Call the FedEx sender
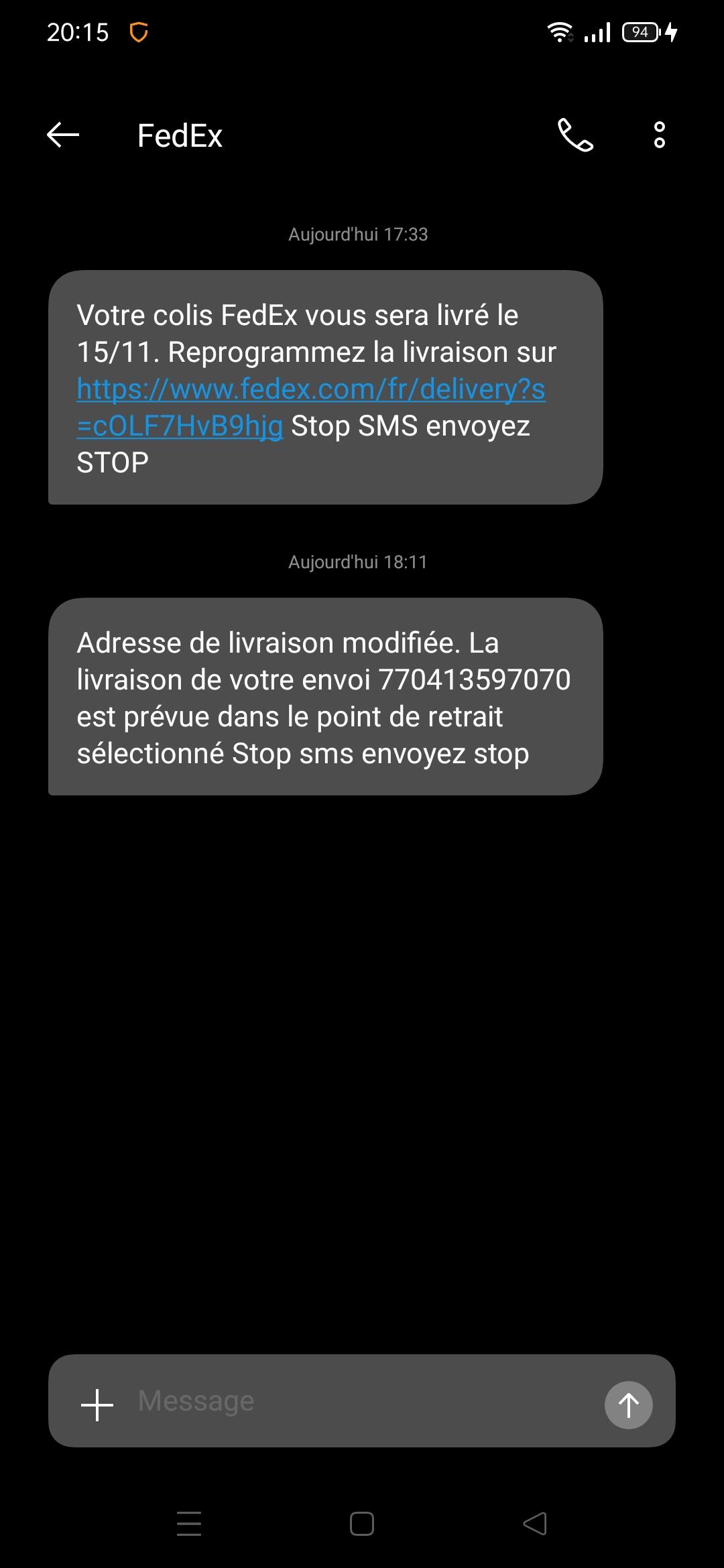 point(575,135)
